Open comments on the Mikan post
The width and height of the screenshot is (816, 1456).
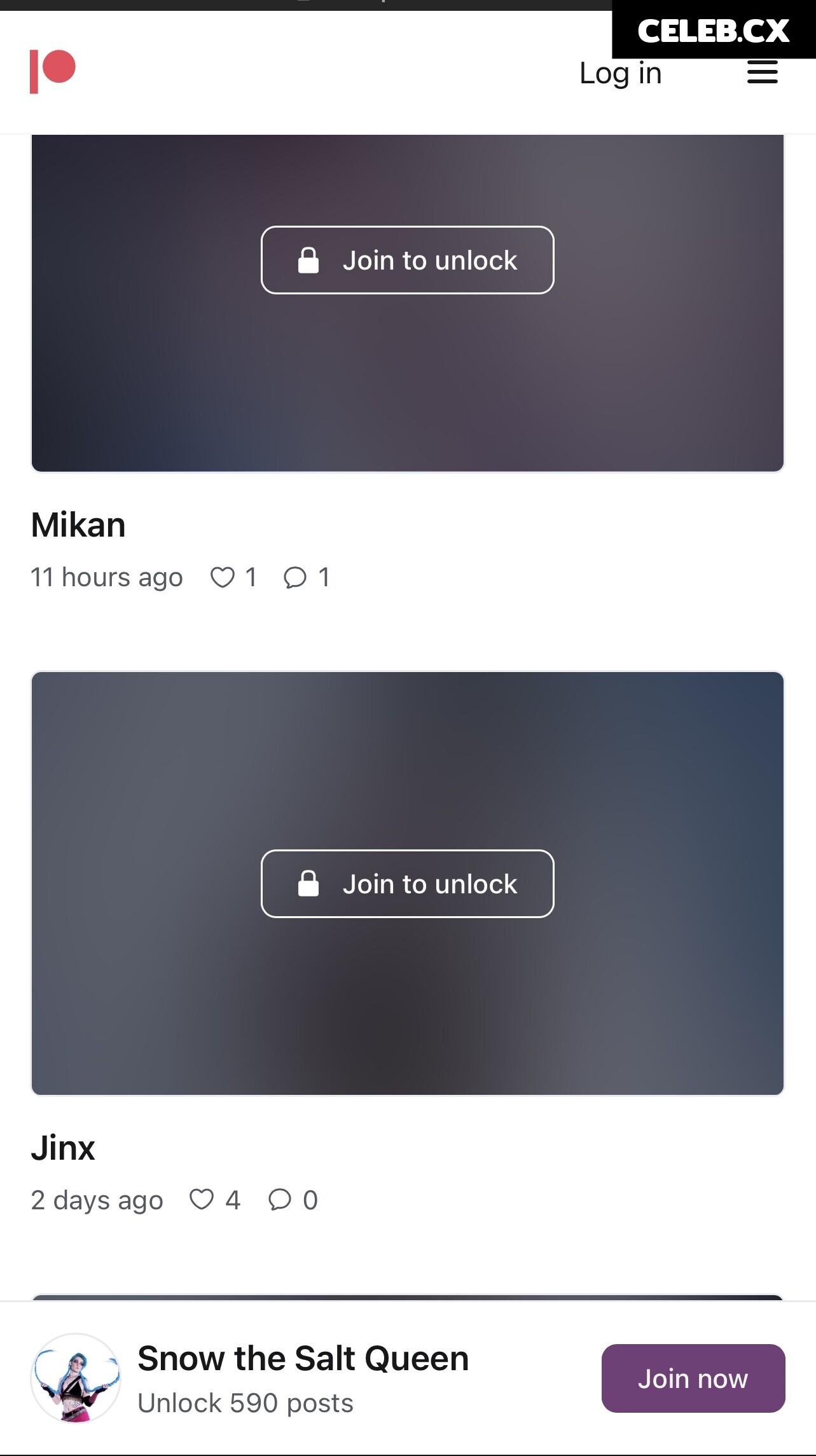tap(295, 577)
